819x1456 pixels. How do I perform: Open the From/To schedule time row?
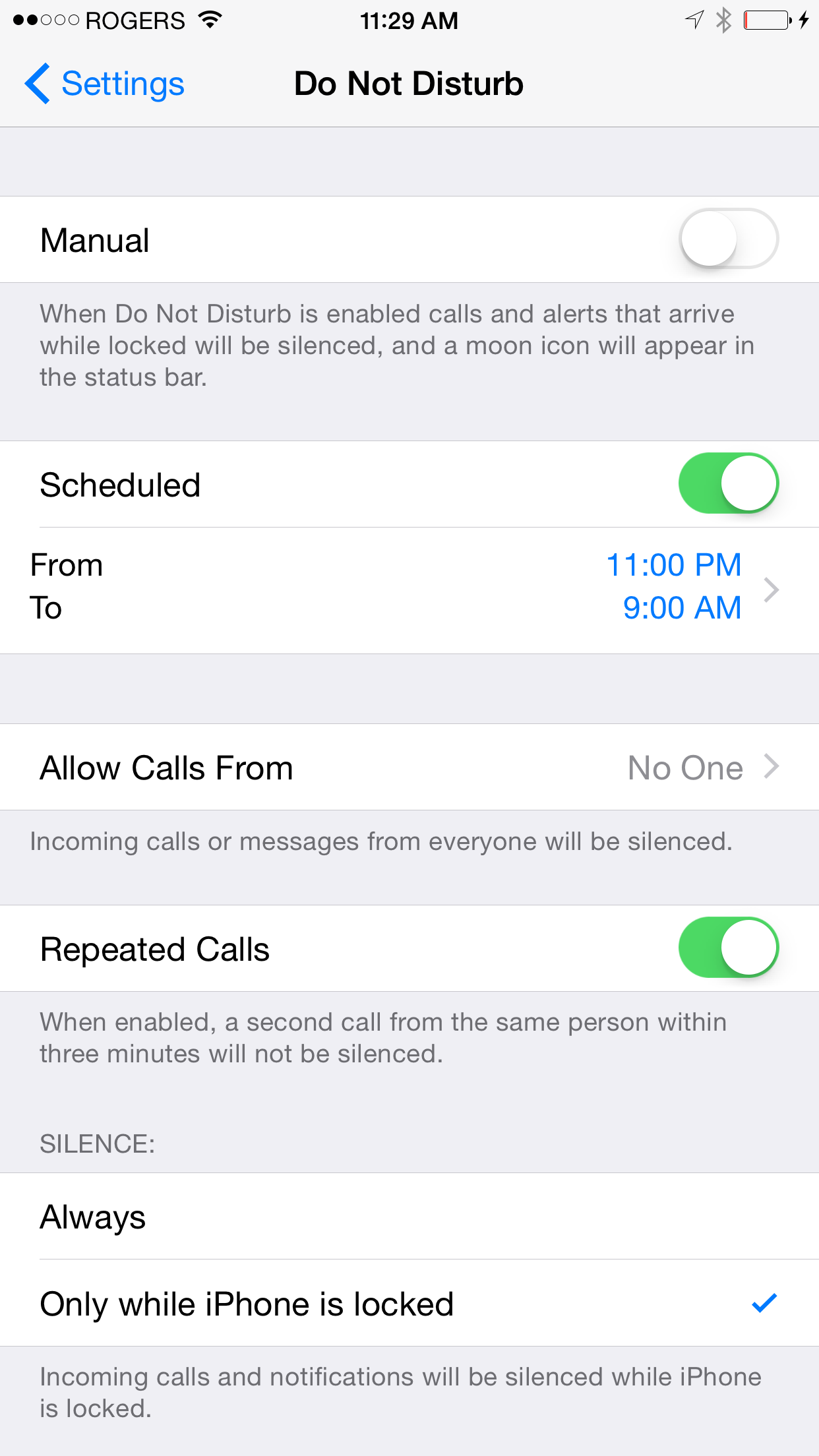click(409, 587)
